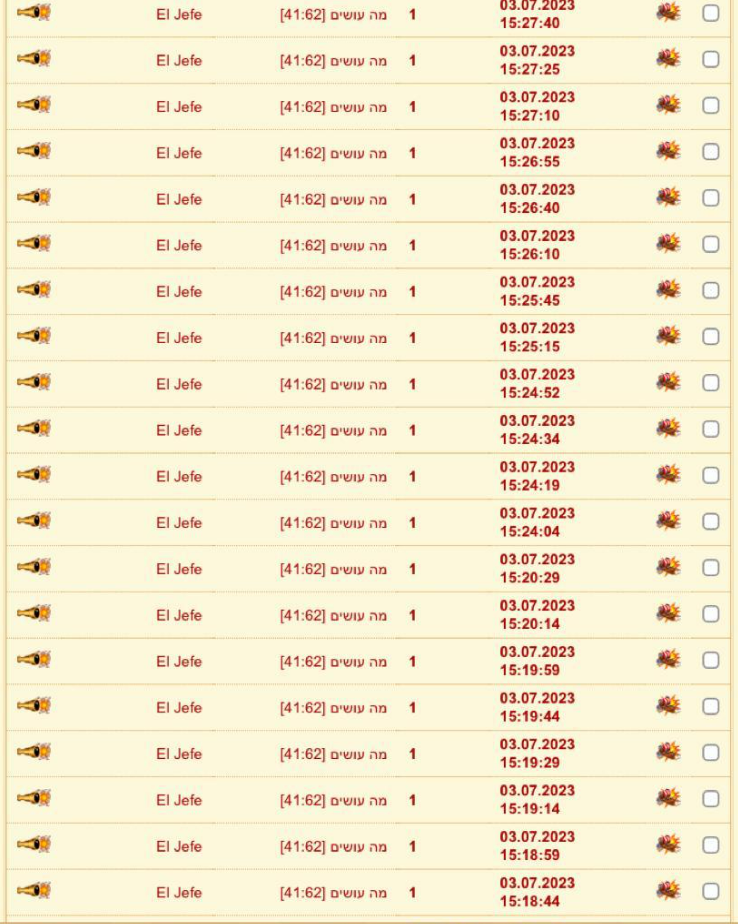Screen dimensions: 738x924
Task: Tick the checkbox on the 15:26:55 row
Action: click(x=711, y=152)
